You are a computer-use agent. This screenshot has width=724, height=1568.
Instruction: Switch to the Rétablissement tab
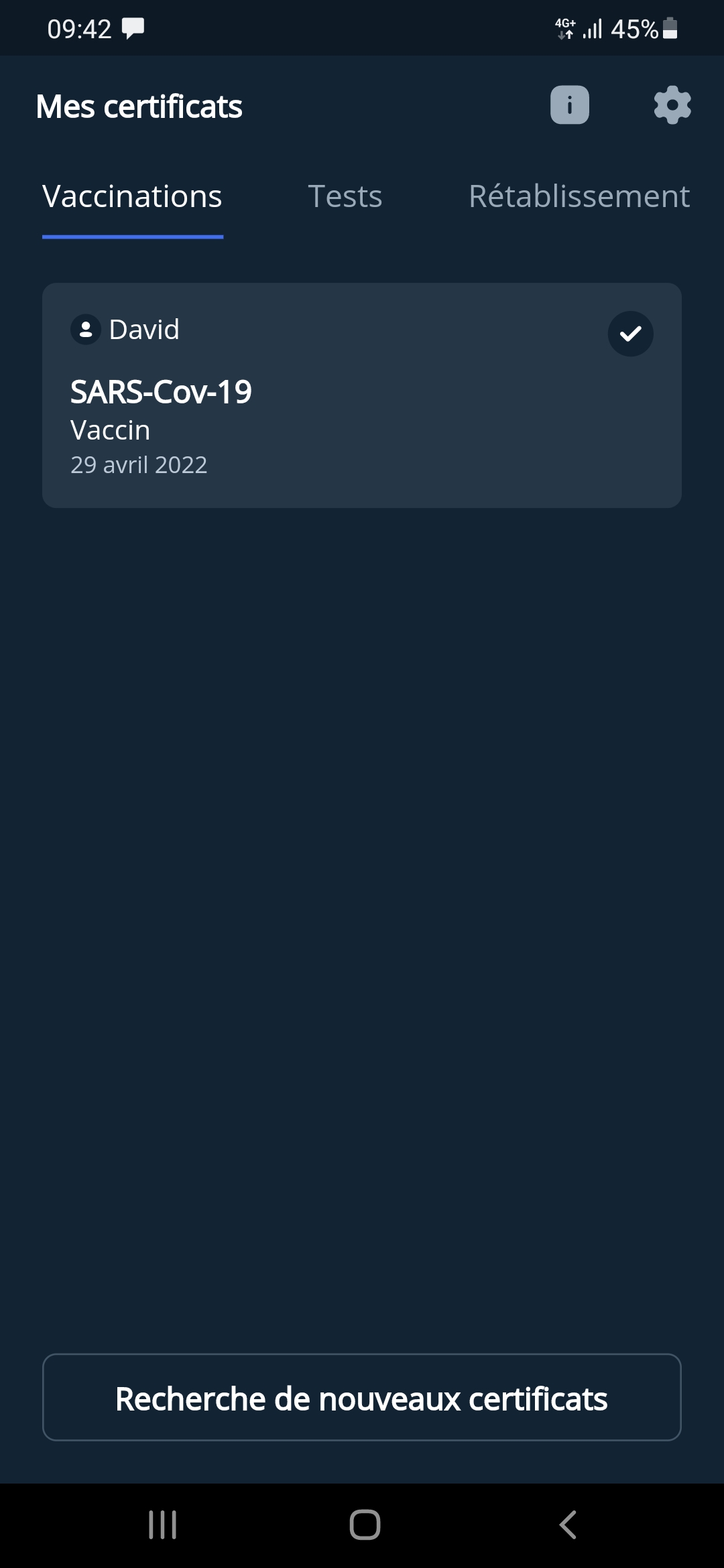(579, 196)
